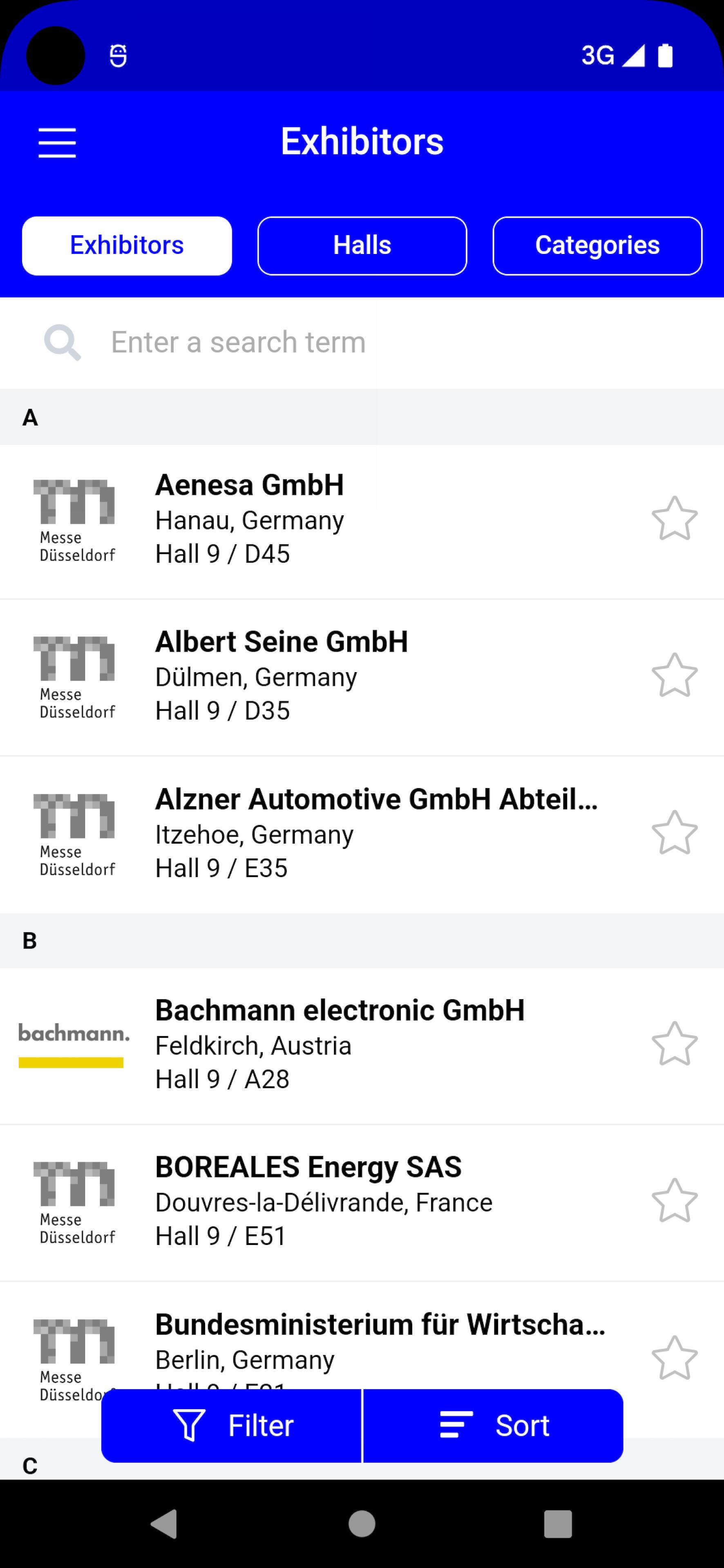Open the Filter options
The image size is (724, 1568).
[231, 1425]
